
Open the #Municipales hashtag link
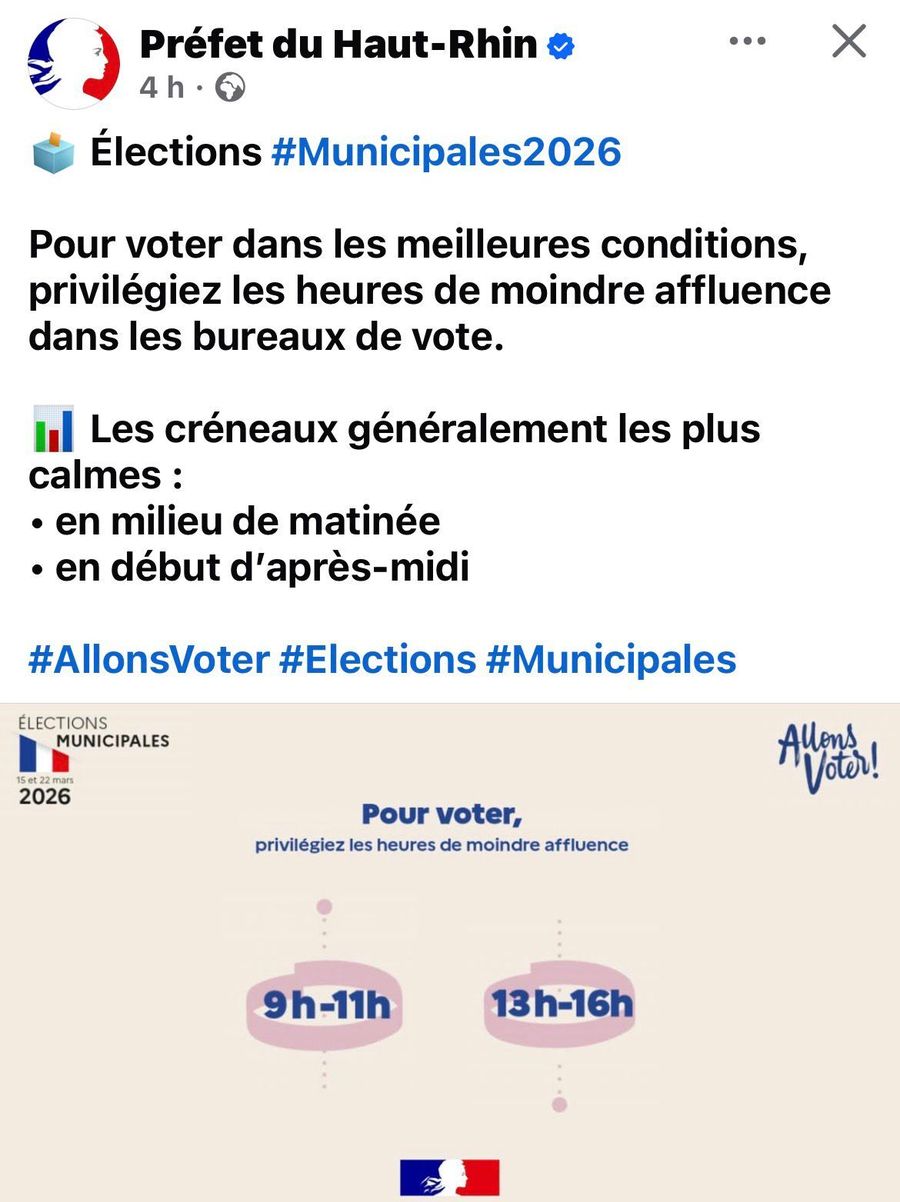click(x=611, y=660)
